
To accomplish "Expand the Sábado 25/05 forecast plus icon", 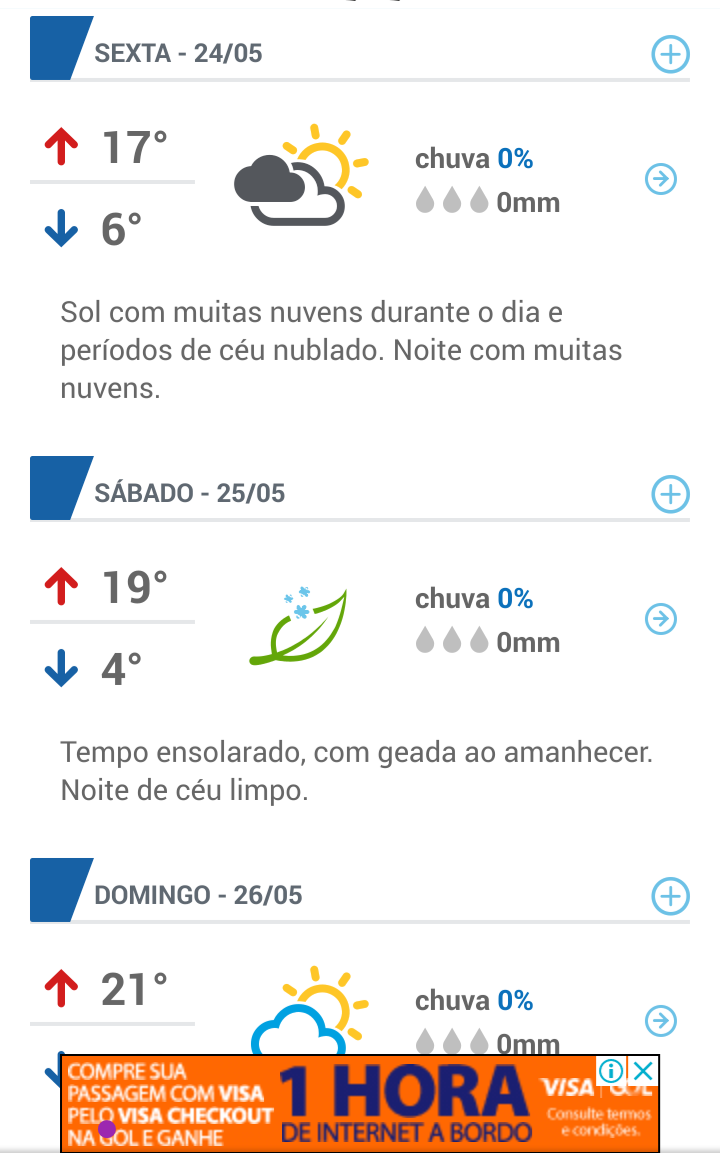I will (x=670, y=494).
